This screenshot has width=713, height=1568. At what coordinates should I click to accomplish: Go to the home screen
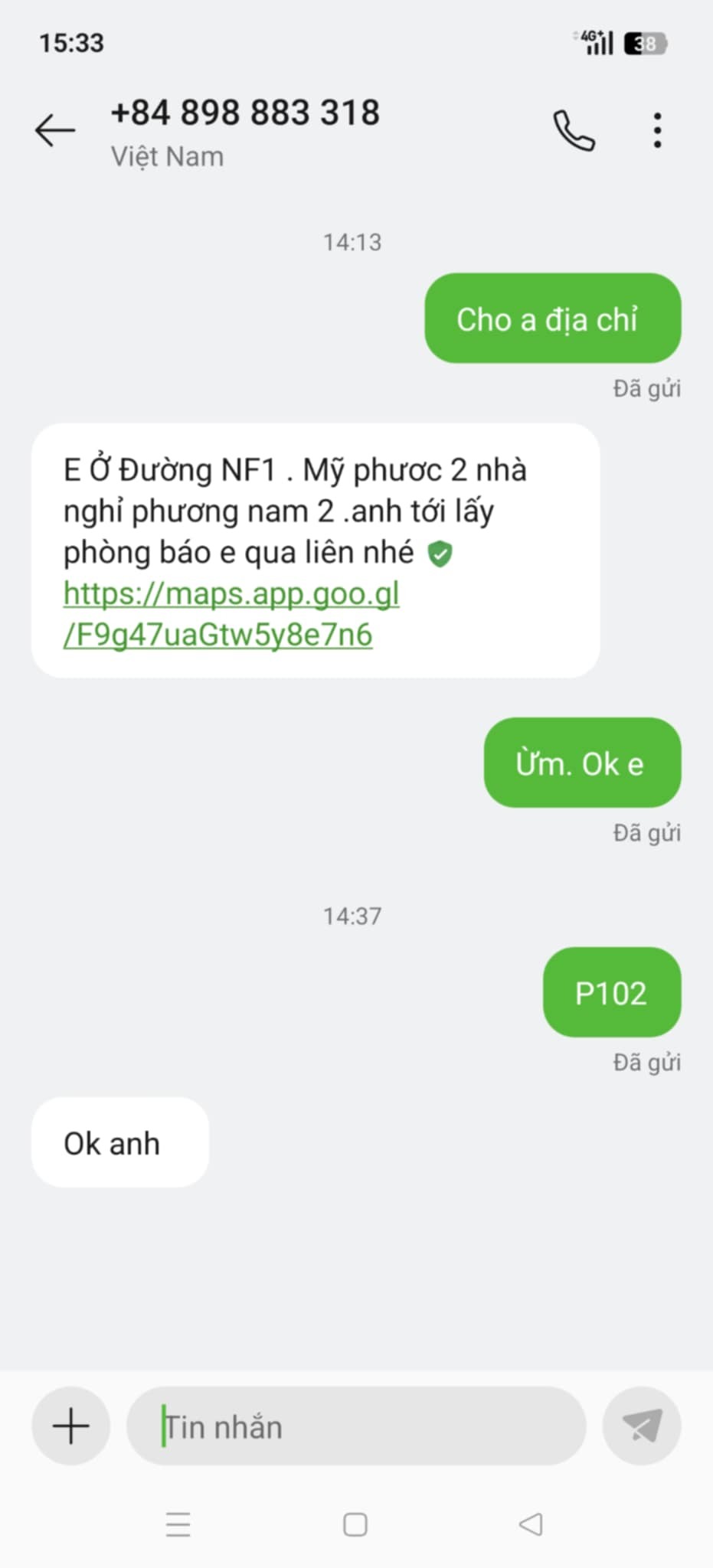click(355, 1524)
